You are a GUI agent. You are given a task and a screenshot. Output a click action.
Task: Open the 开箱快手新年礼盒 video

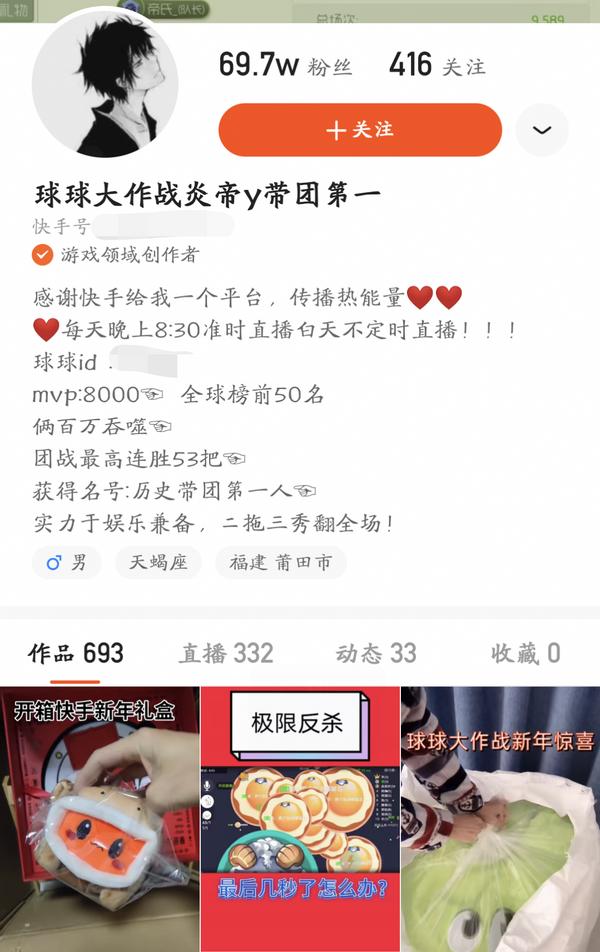point(99,820)
